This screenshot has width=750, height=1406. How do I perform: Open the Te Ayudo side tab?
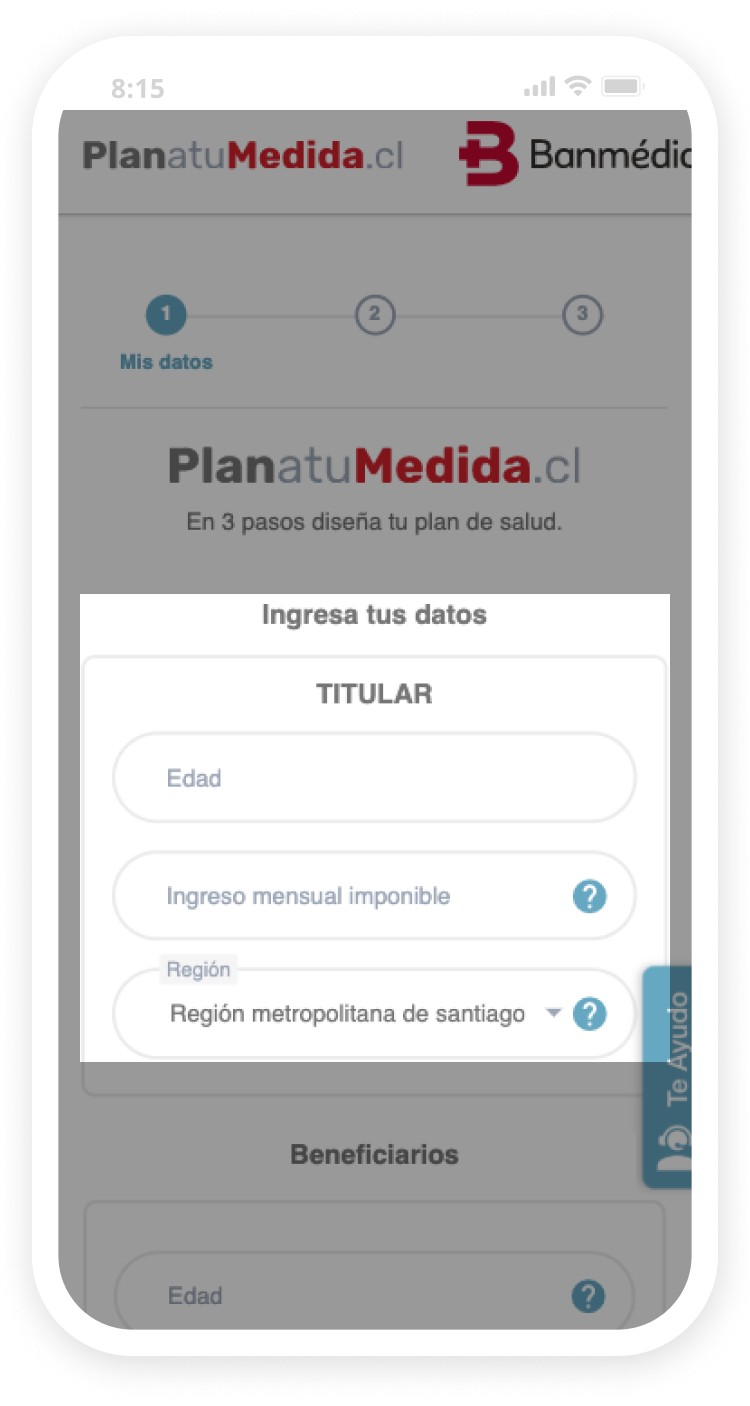pyautogui.click(x=672, y=1076)
